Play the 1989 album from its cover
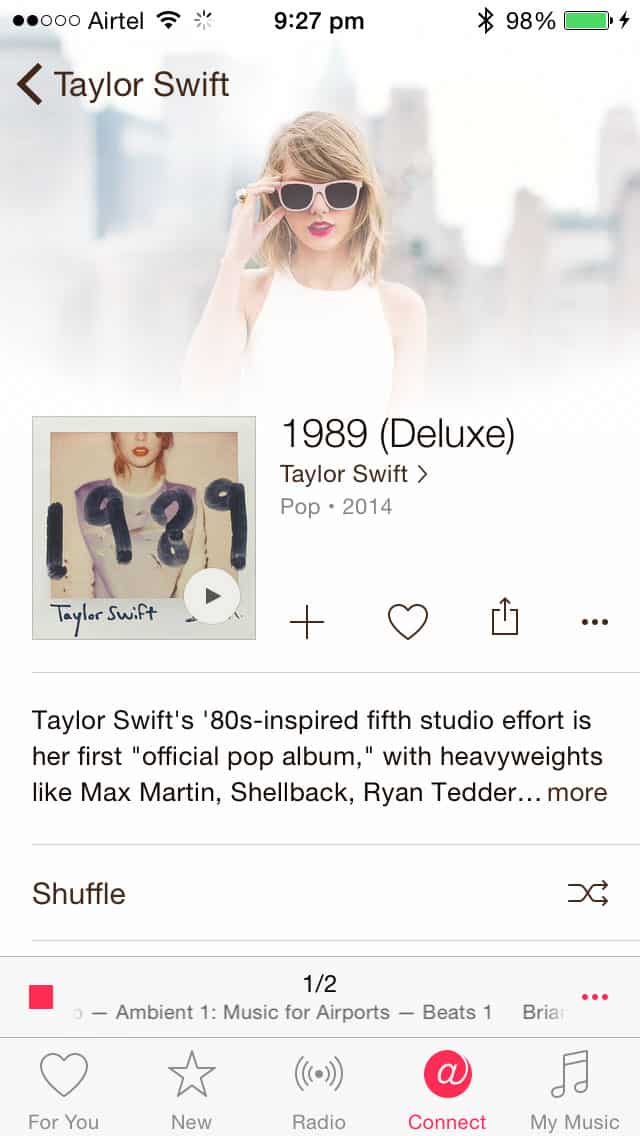 point(212,596)
